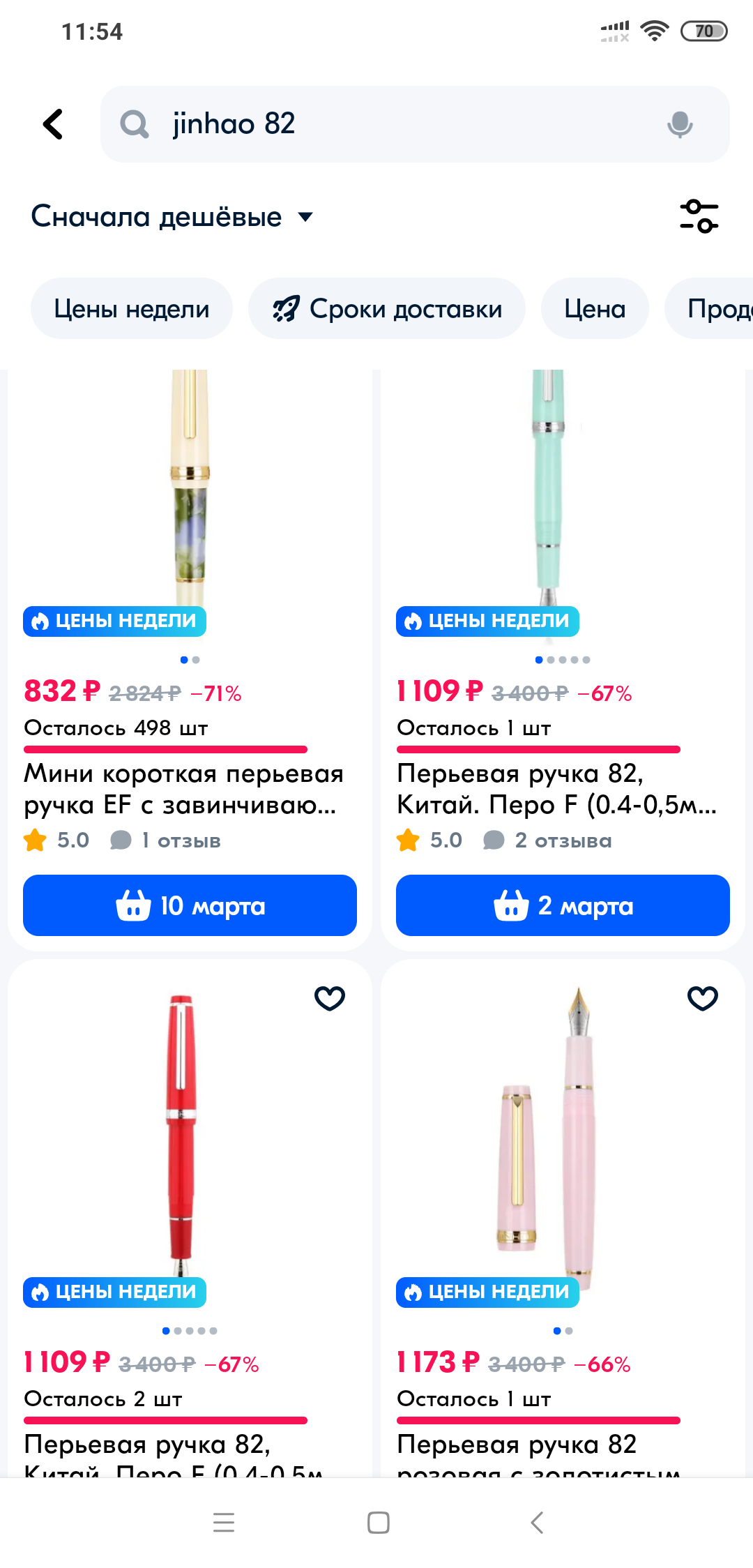This screenshot has height=1568, width=753.
Task: Tap the system home button
Action: [378, 1522]
